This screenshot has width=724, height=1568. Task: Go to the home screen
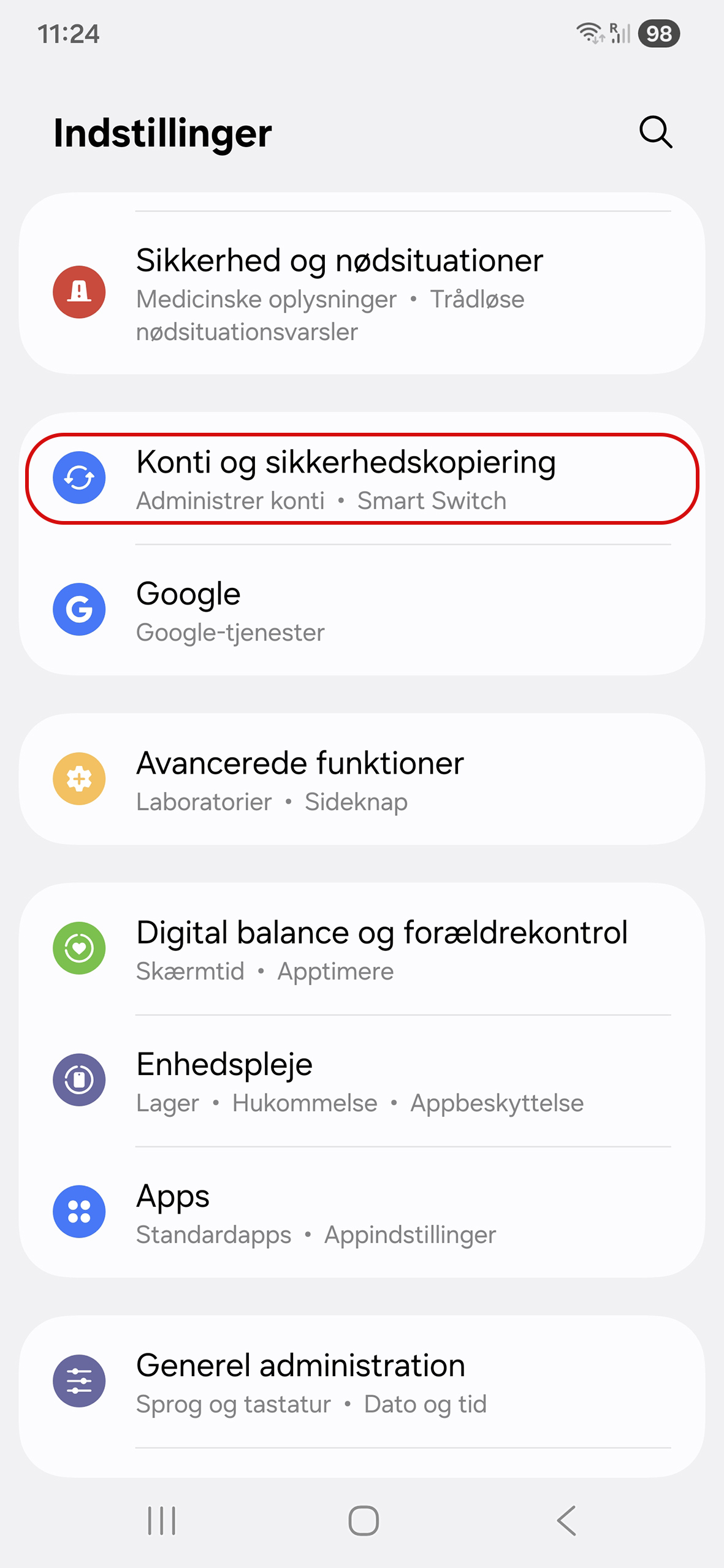(364, 1521)
